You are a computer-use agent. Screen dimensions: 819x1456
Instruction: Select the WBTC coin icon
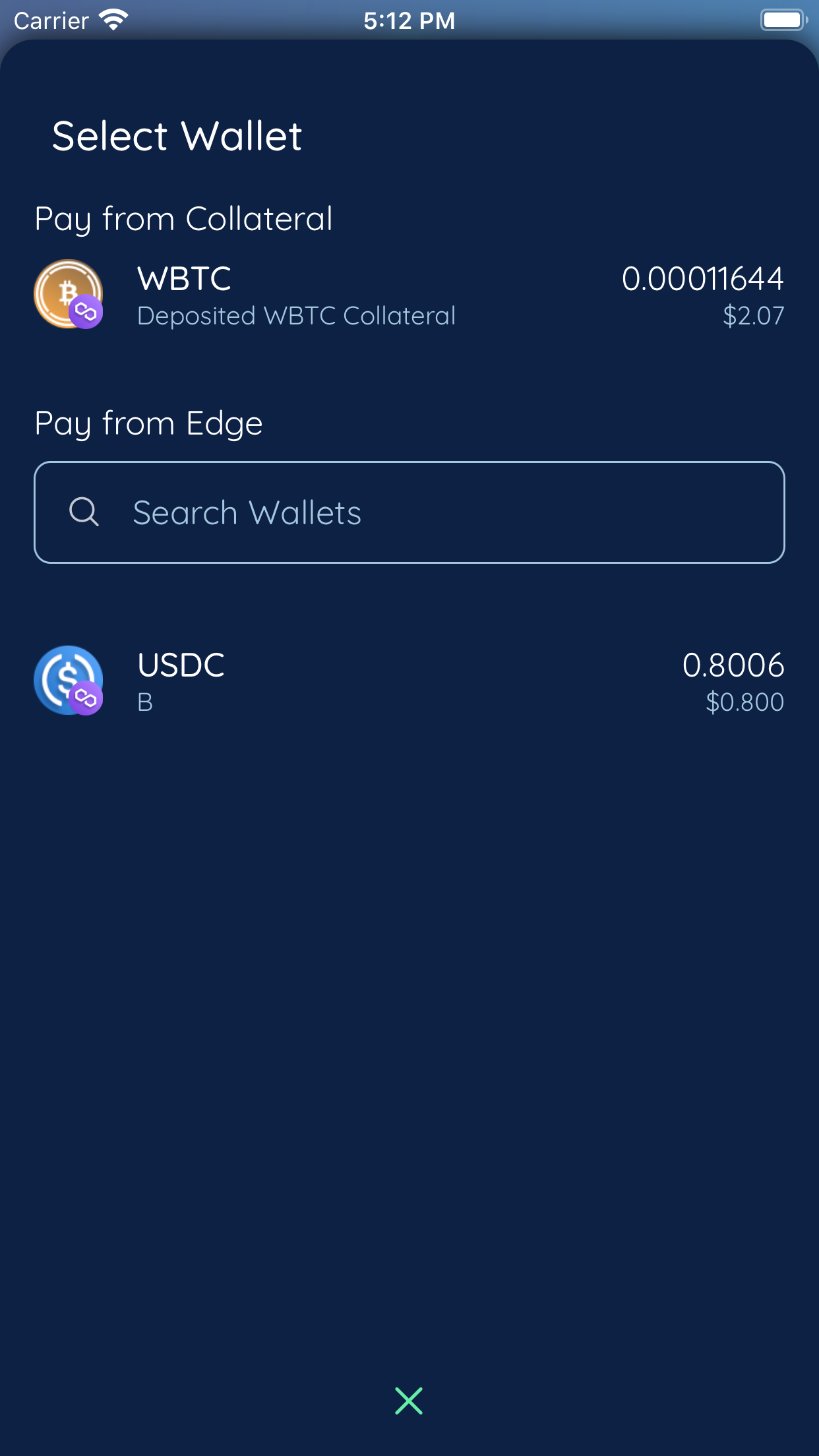[x=68, y=292]
